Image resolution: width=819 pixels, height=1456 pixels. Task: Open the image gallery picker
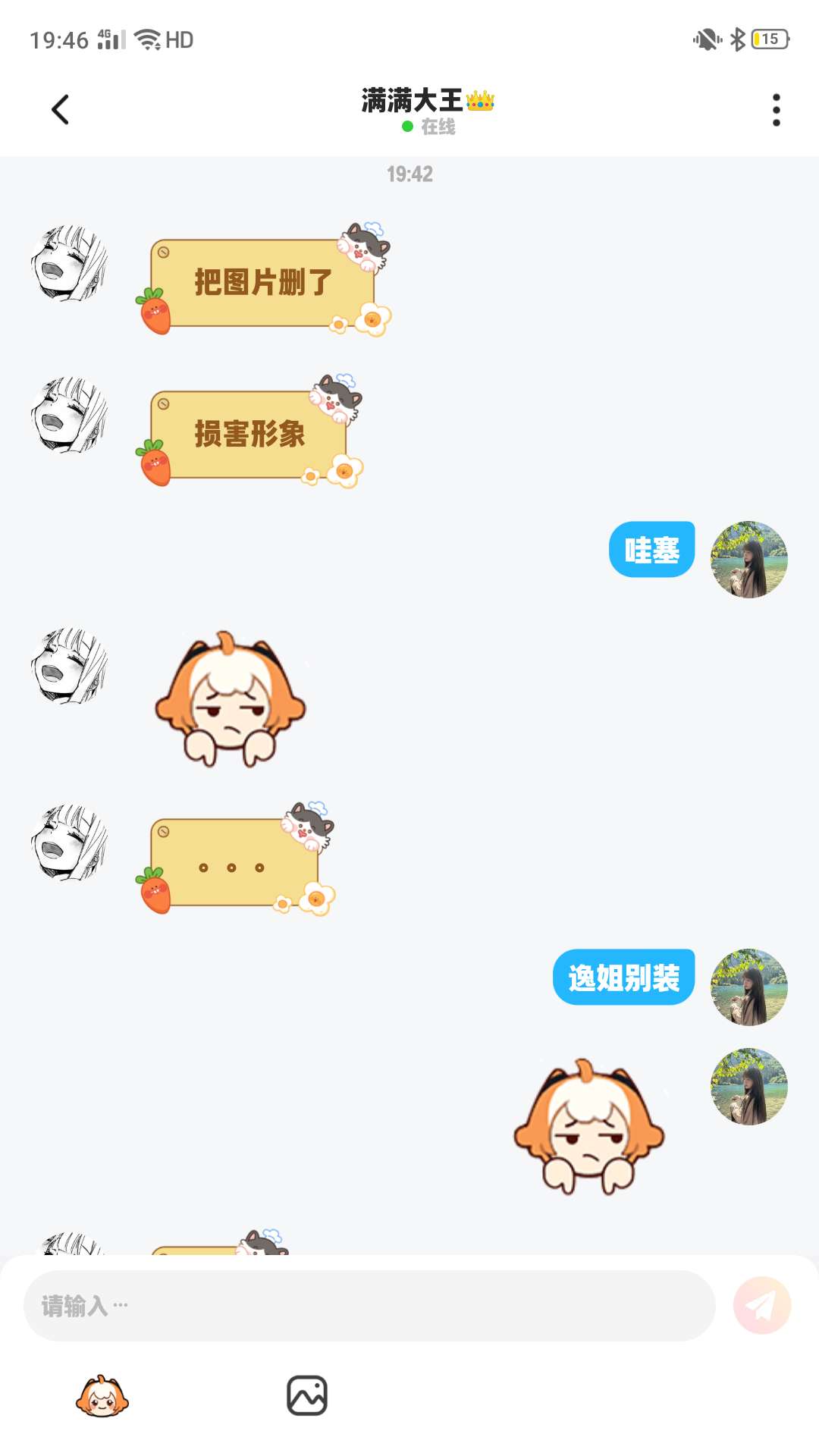[x=307, y=1396]
